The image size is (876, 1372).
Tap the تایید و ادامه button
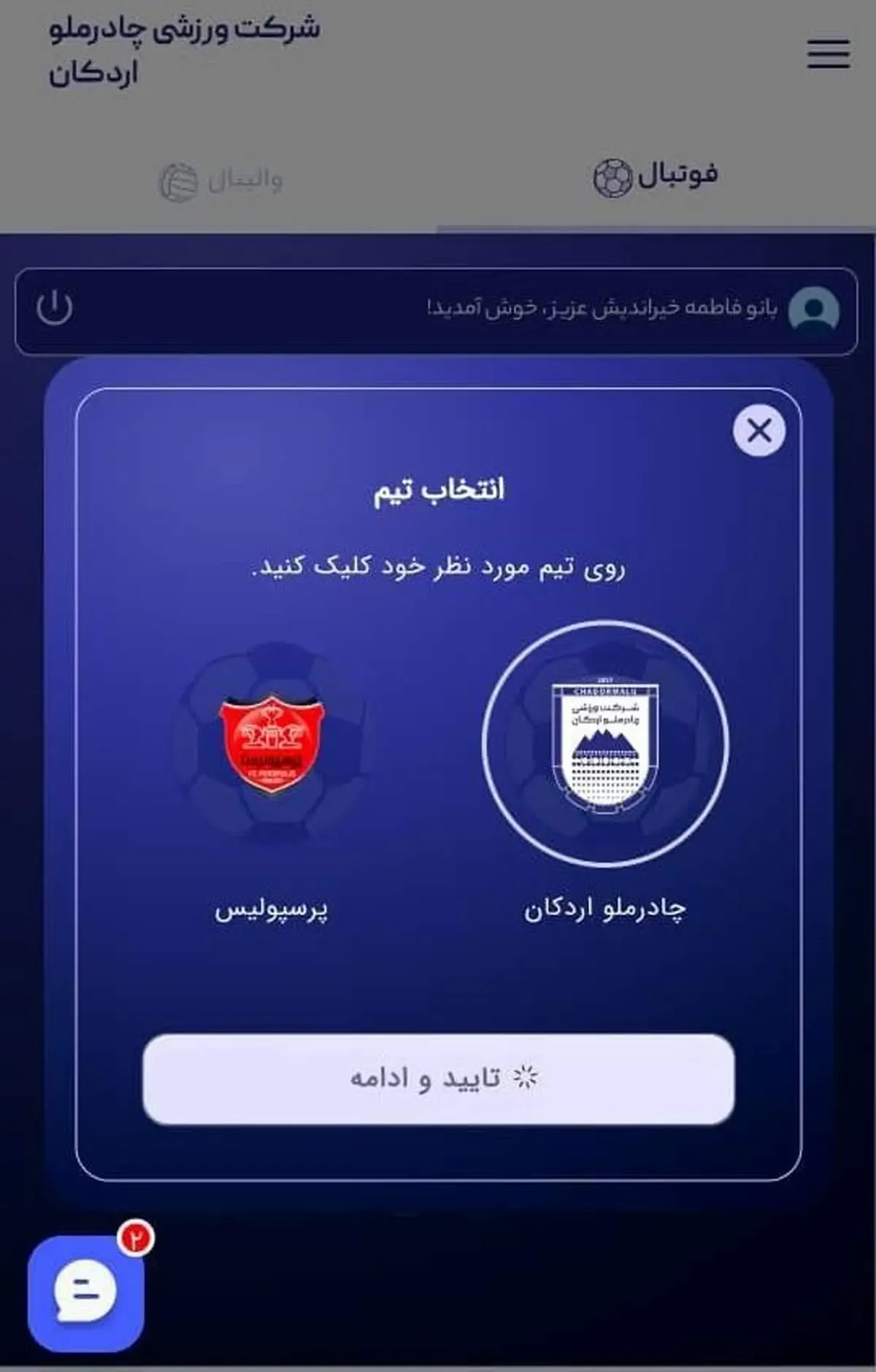[x=438, y=1079]
